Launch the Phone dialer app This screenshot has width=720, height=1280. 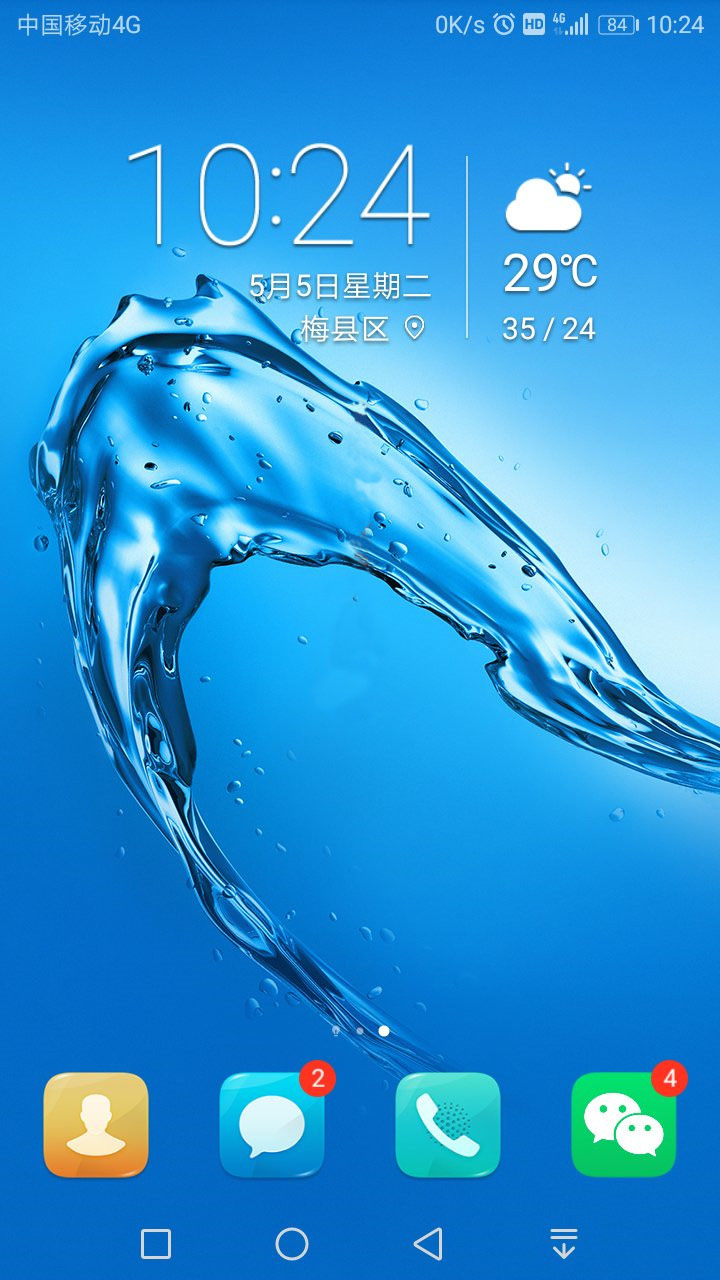(x=448, y=1125)
